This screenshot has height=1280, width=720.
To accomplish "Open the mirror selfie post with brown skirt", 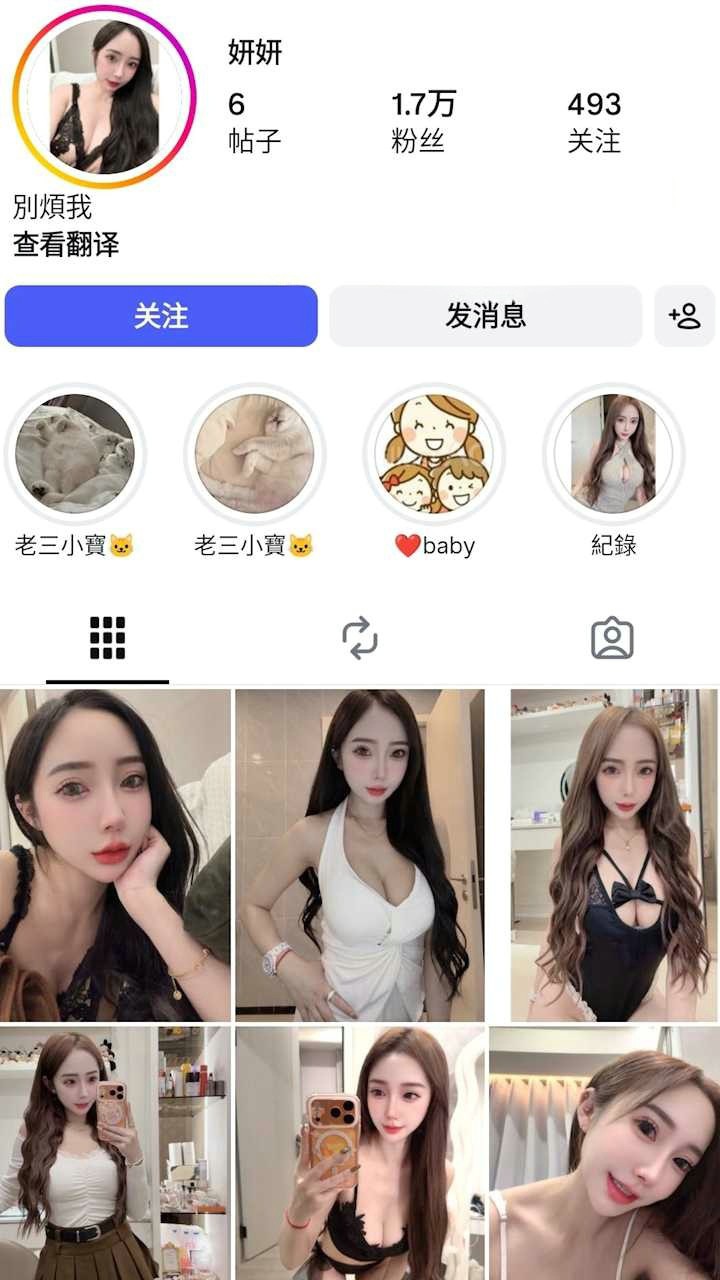I will [x=115, y=1152].
